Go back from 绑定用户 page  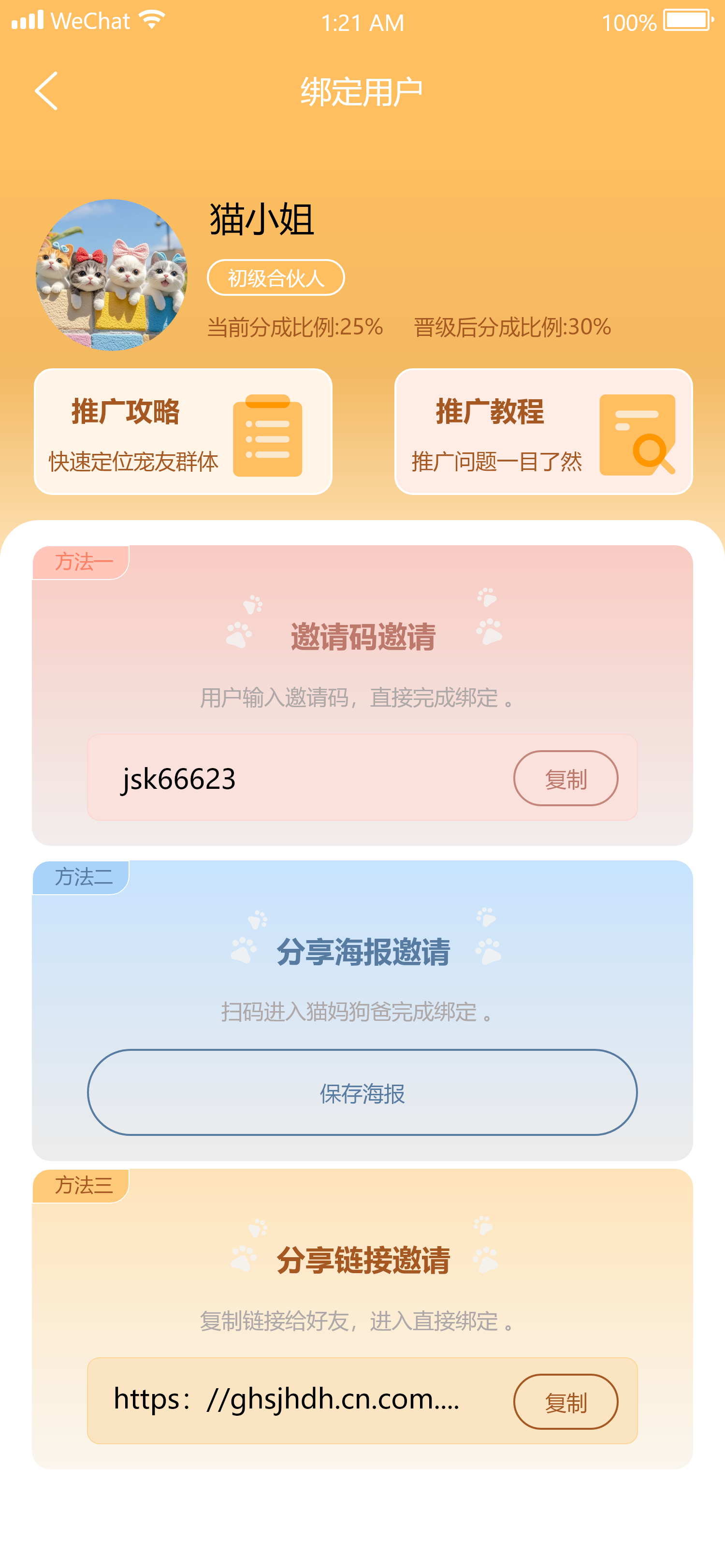pos(46,91)
